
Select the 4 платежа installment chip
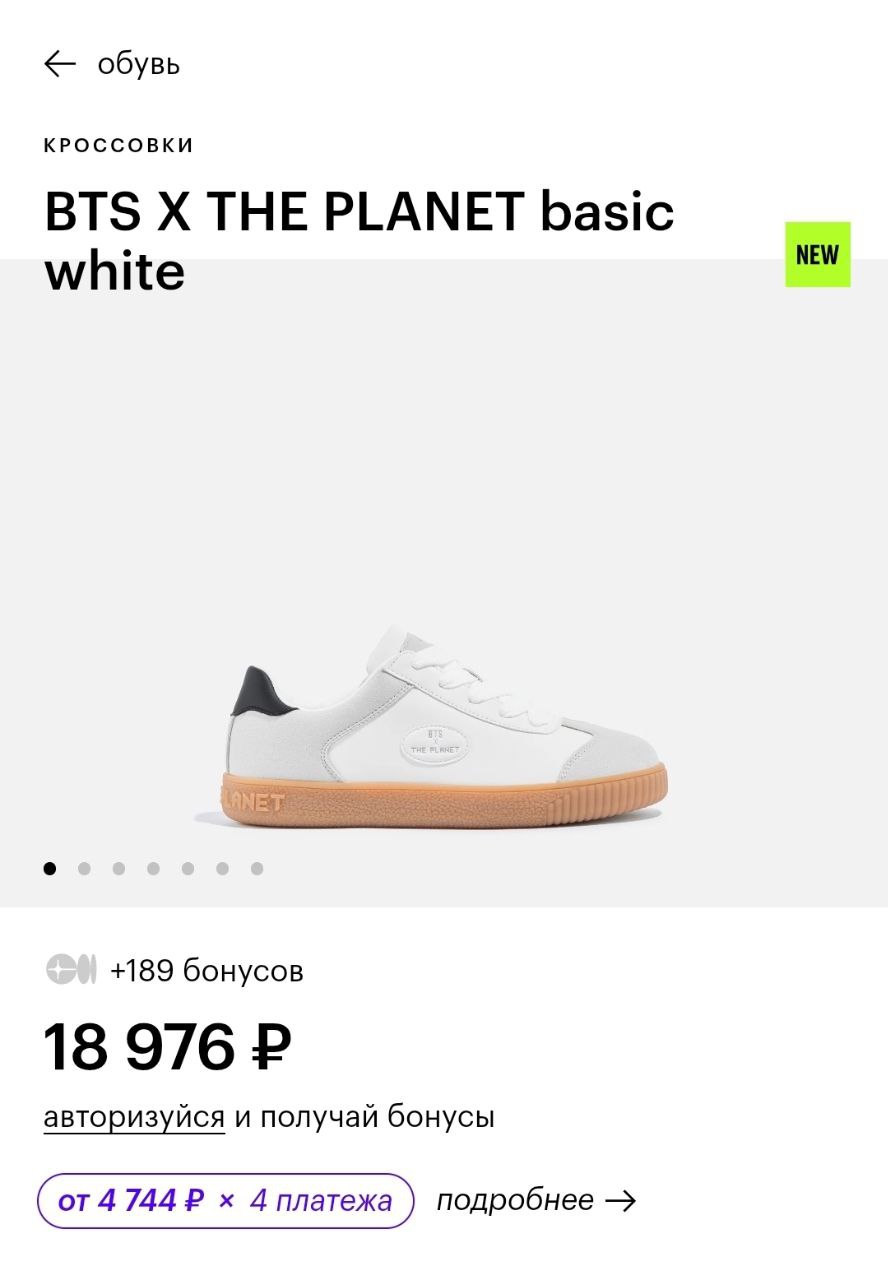point(225,1200)
